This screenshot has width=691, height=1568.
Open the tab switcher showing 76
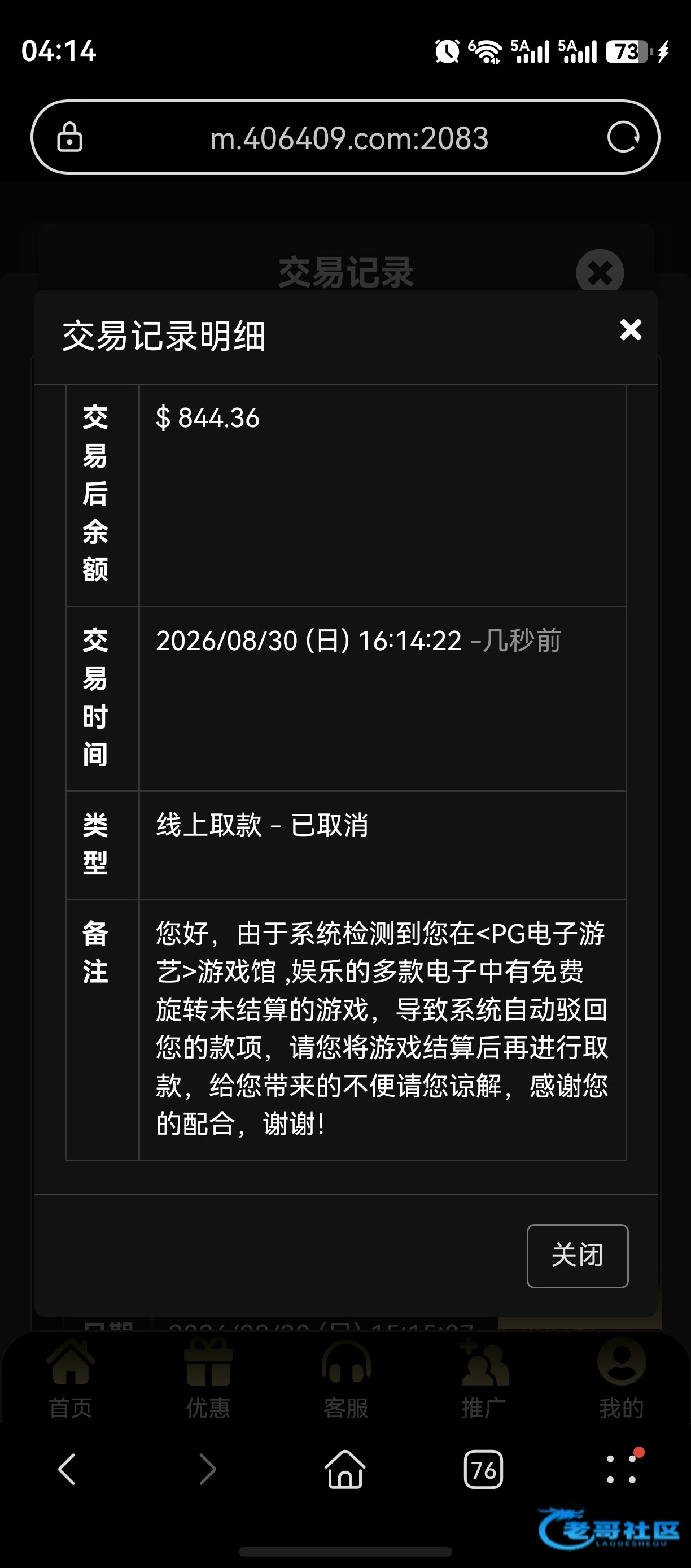pos(484,1469)
